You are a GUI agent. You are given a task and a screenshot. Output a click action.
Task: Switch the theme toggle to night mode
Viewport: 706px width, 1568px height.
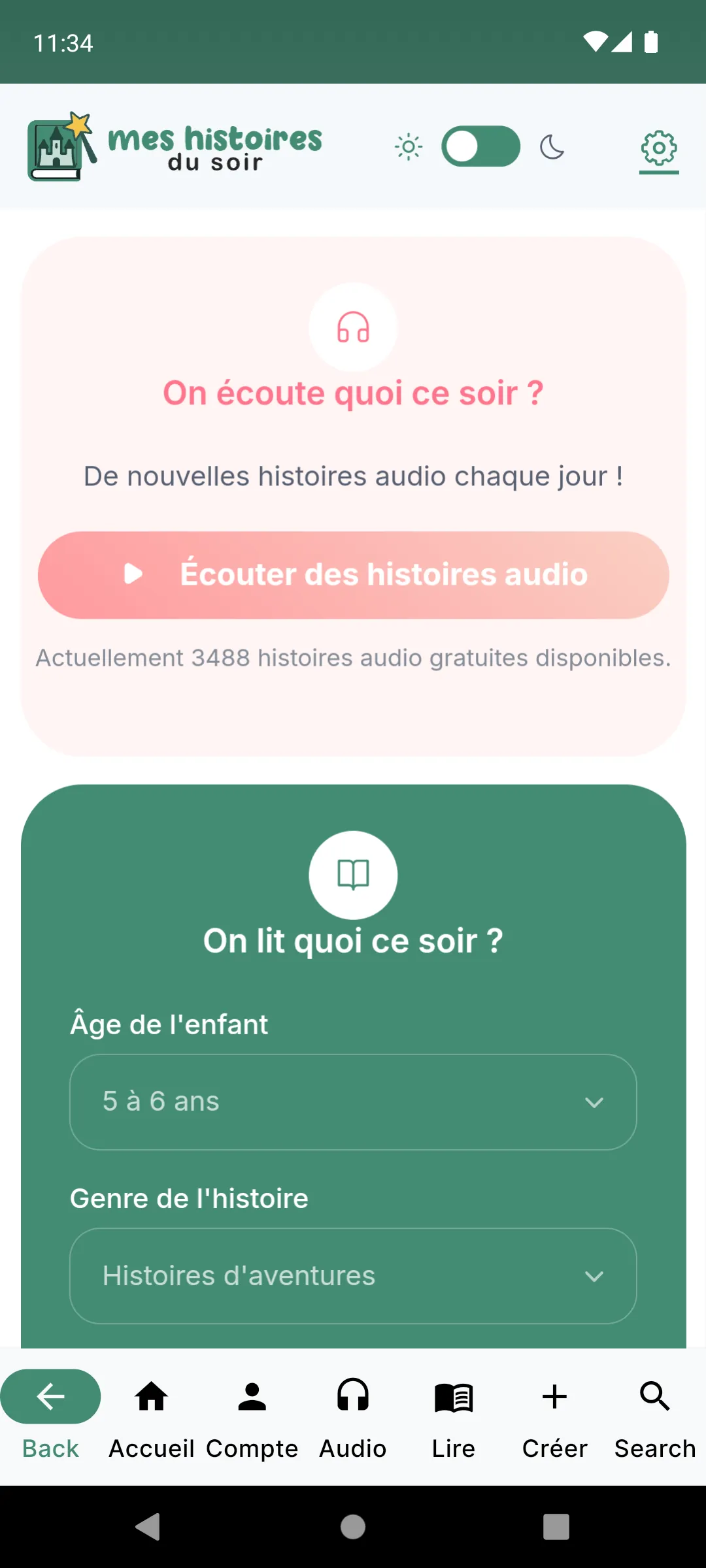point(481,146)
